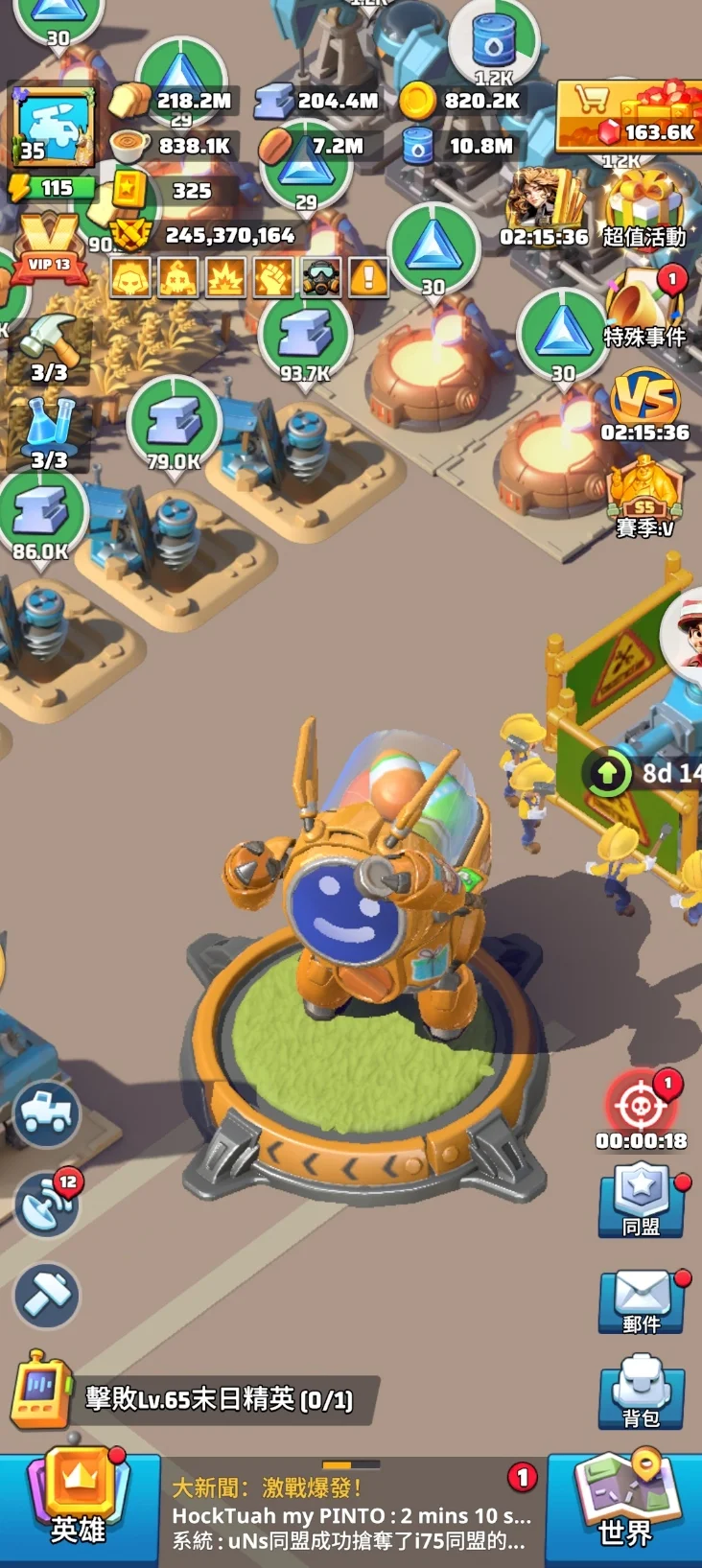Open the builder hammer queue 3/3
702x1568 pixels.
(50, 347)
